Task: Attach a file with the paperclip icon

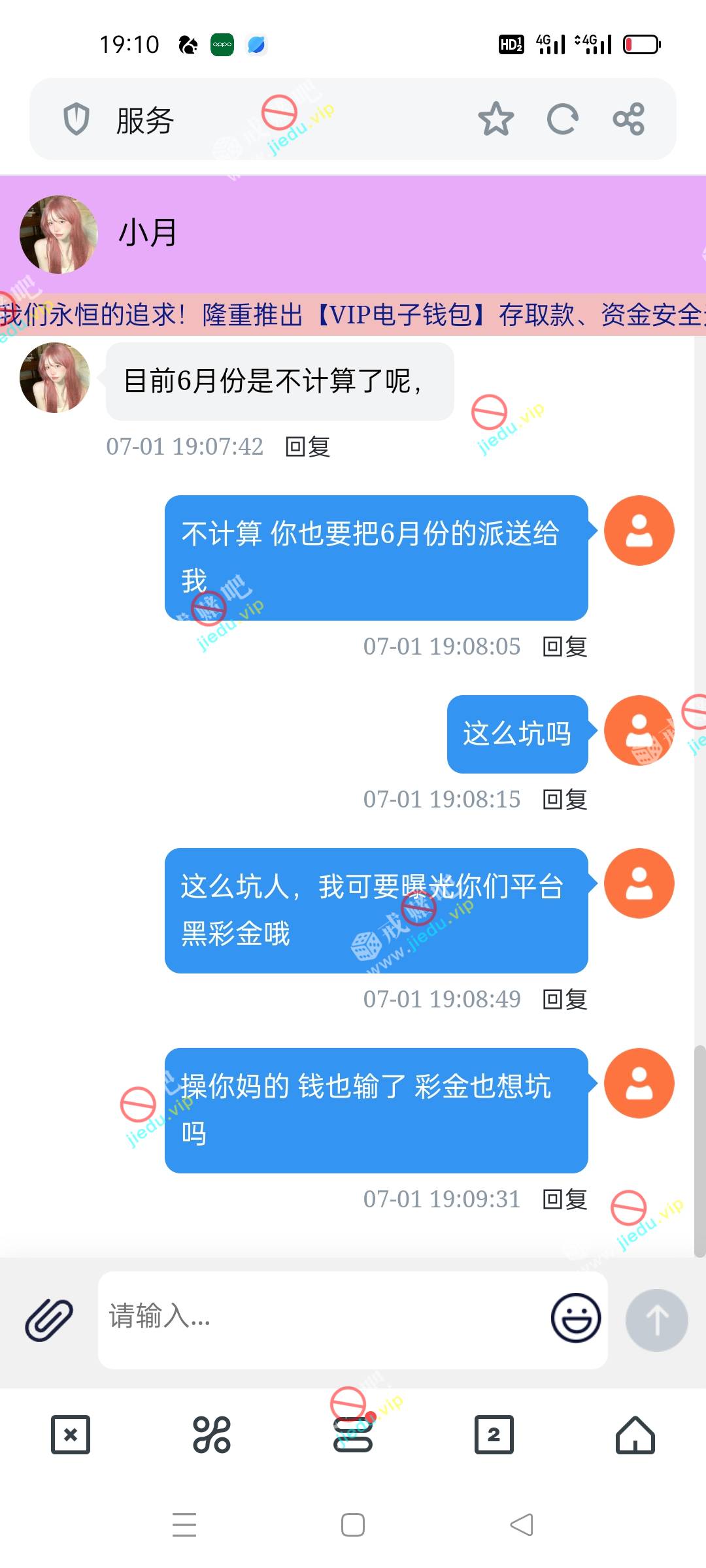Action: 49,1320
